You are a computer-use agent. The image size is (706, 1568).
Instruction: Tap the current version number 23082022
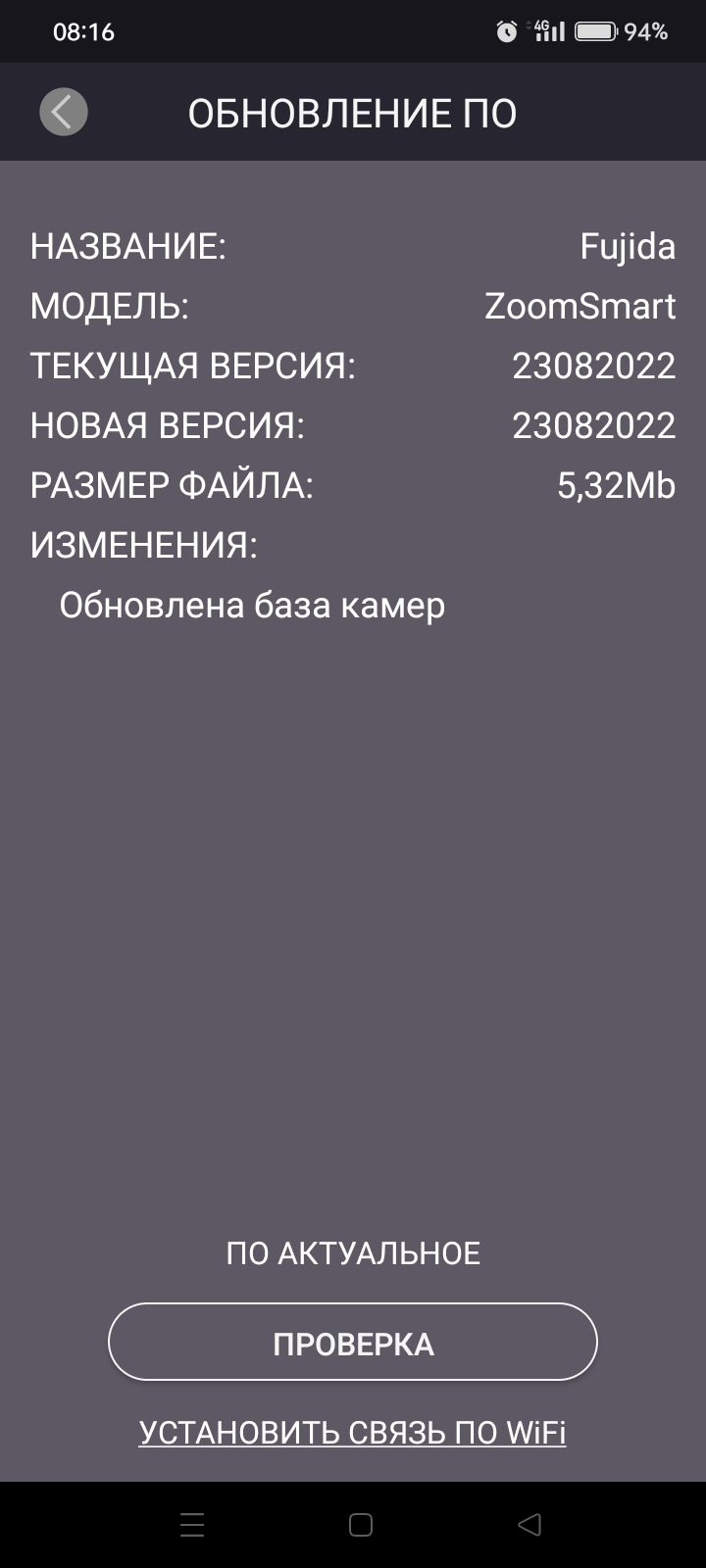[x=594, y=366]
